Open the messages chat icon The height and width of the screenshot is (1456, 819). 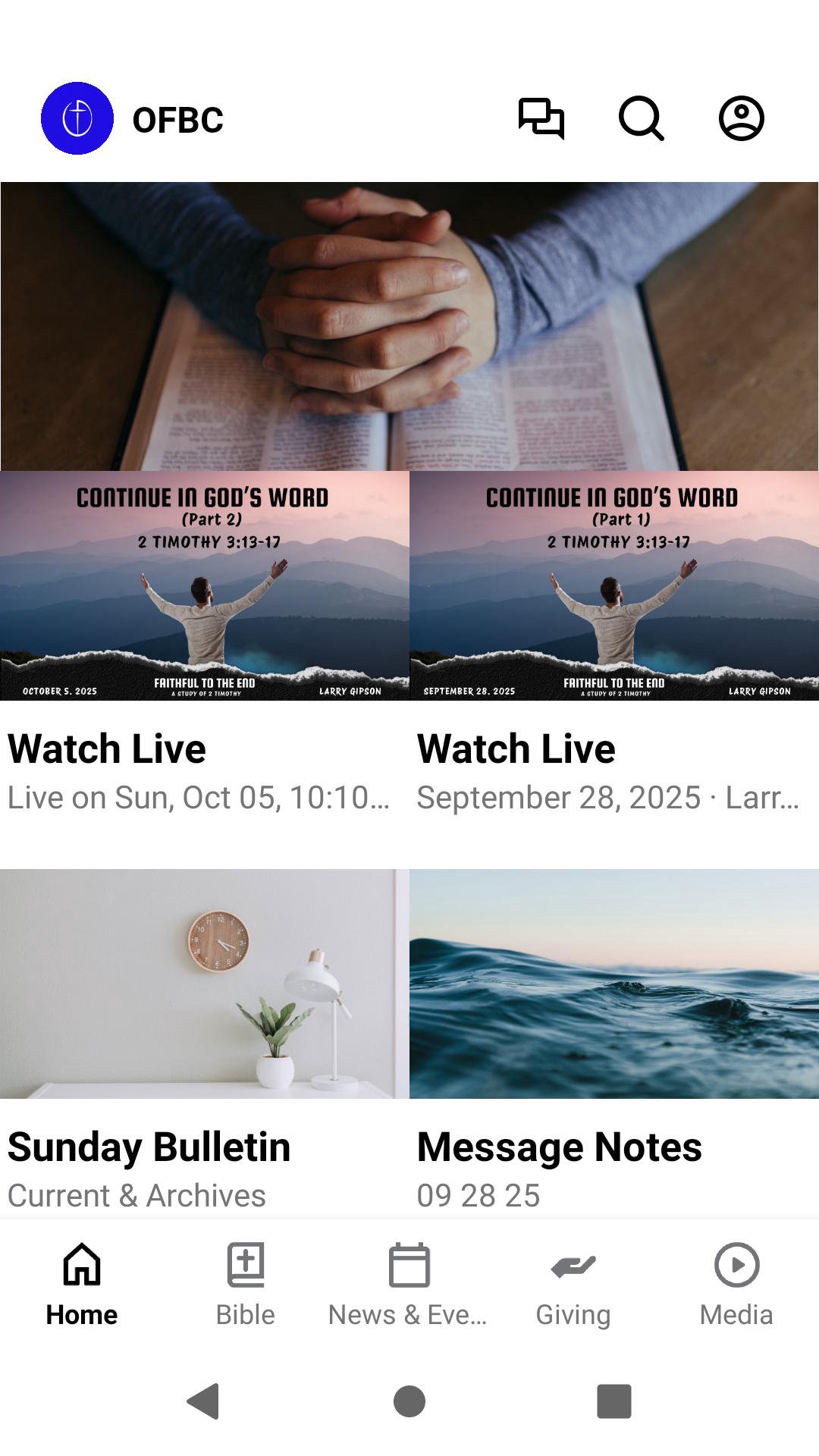click(x=541, y=119)
